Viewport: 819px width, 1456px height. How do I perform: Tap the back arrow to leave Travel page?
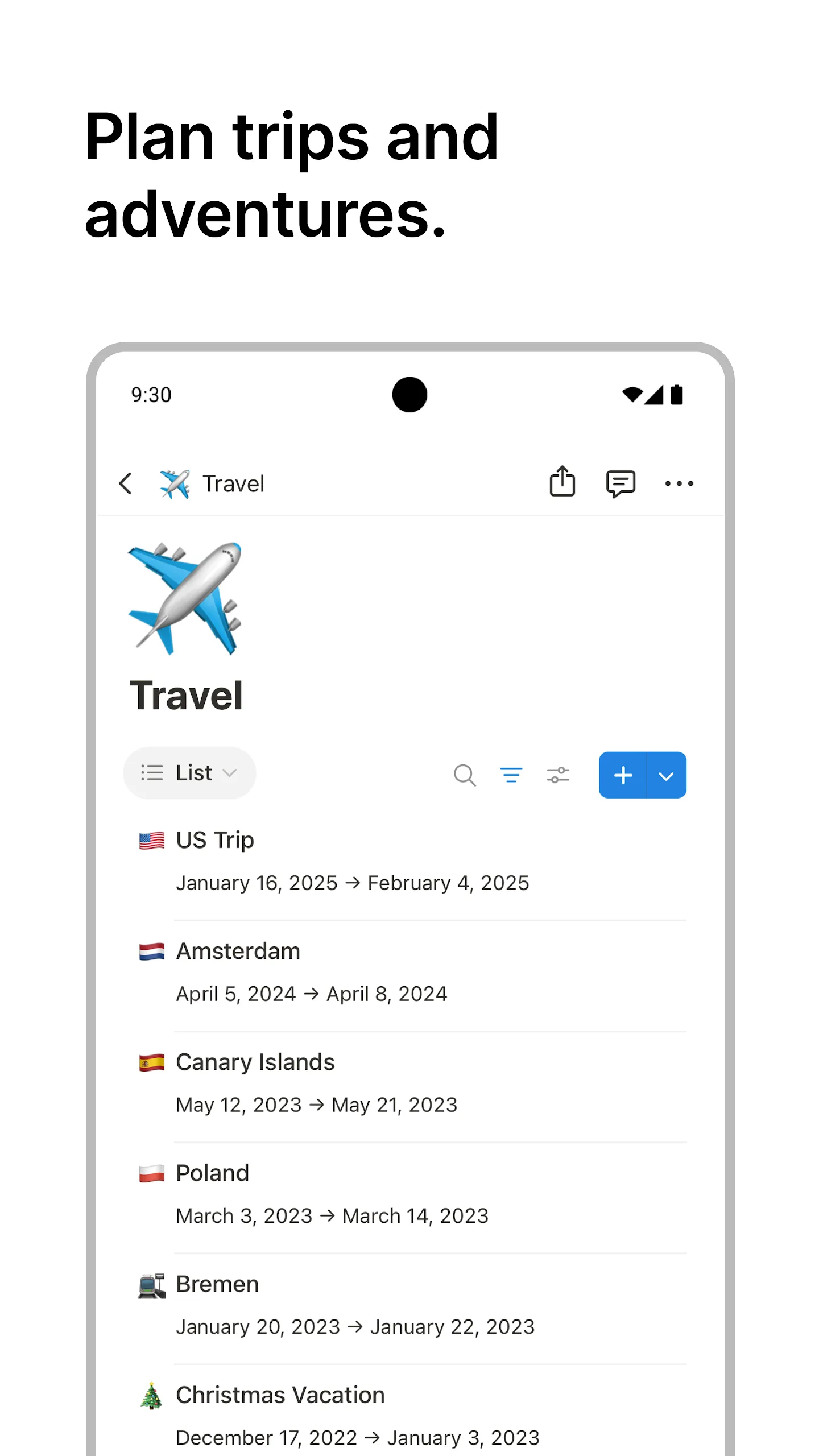pos(126,483)
